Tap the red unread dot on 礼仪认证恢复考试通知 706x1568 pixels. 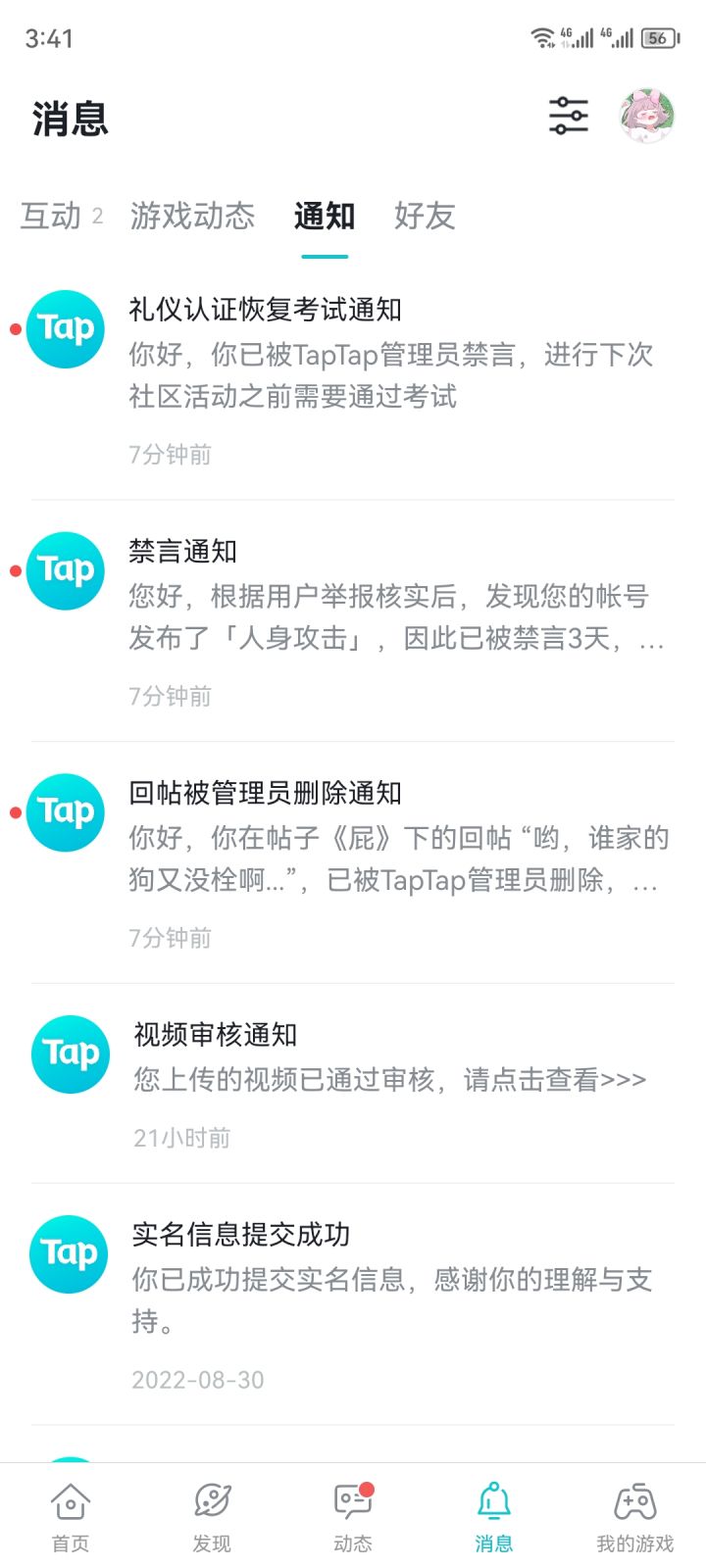[14, 330]
